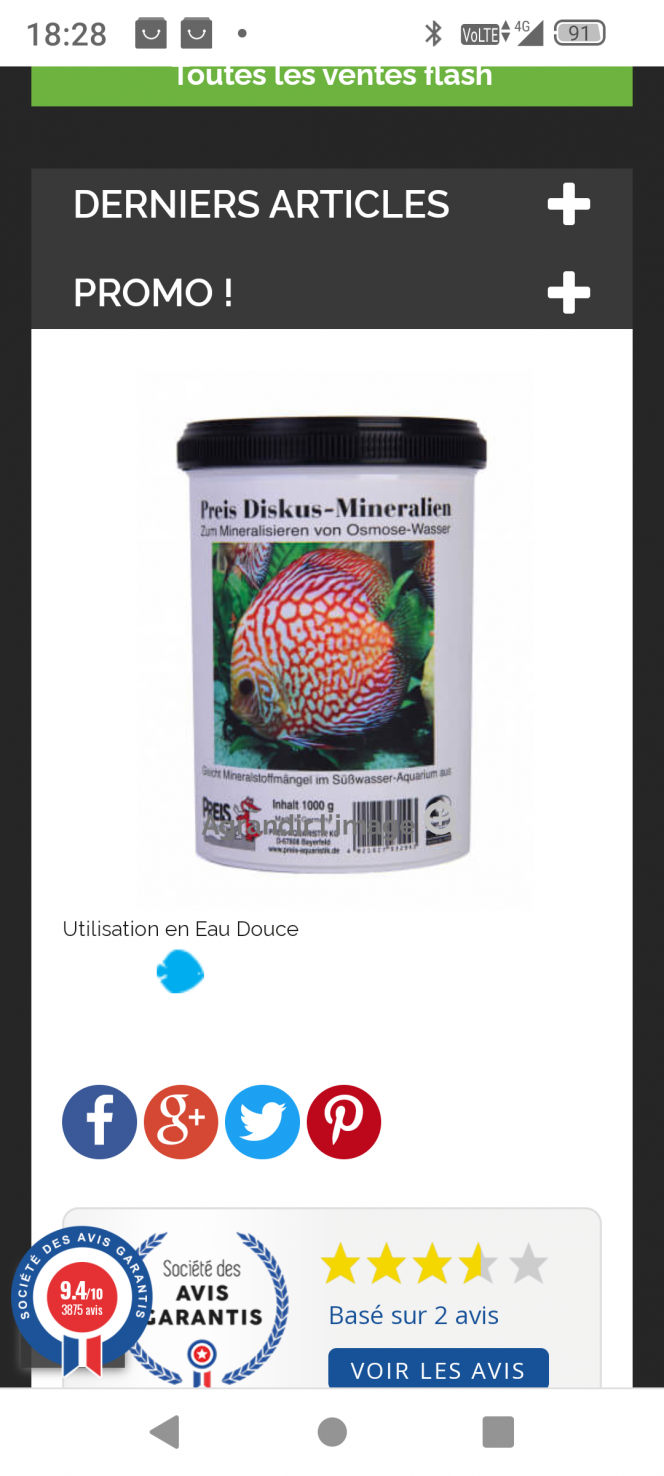
Task: Pin the product on Pinterest
Action: point(344,1122)
